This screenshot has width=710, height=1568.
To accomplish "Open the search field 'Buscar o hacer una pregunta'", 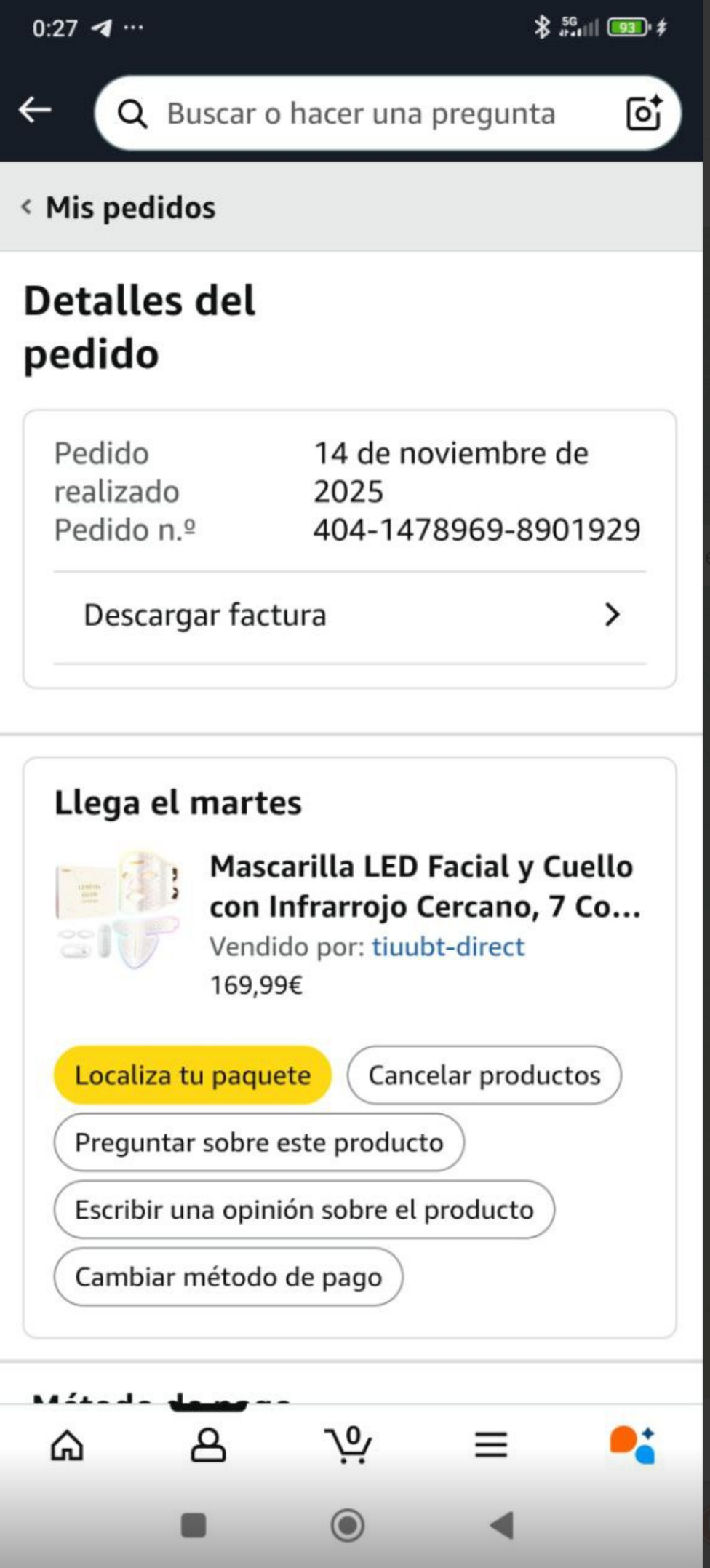I will tap(360, 114).
